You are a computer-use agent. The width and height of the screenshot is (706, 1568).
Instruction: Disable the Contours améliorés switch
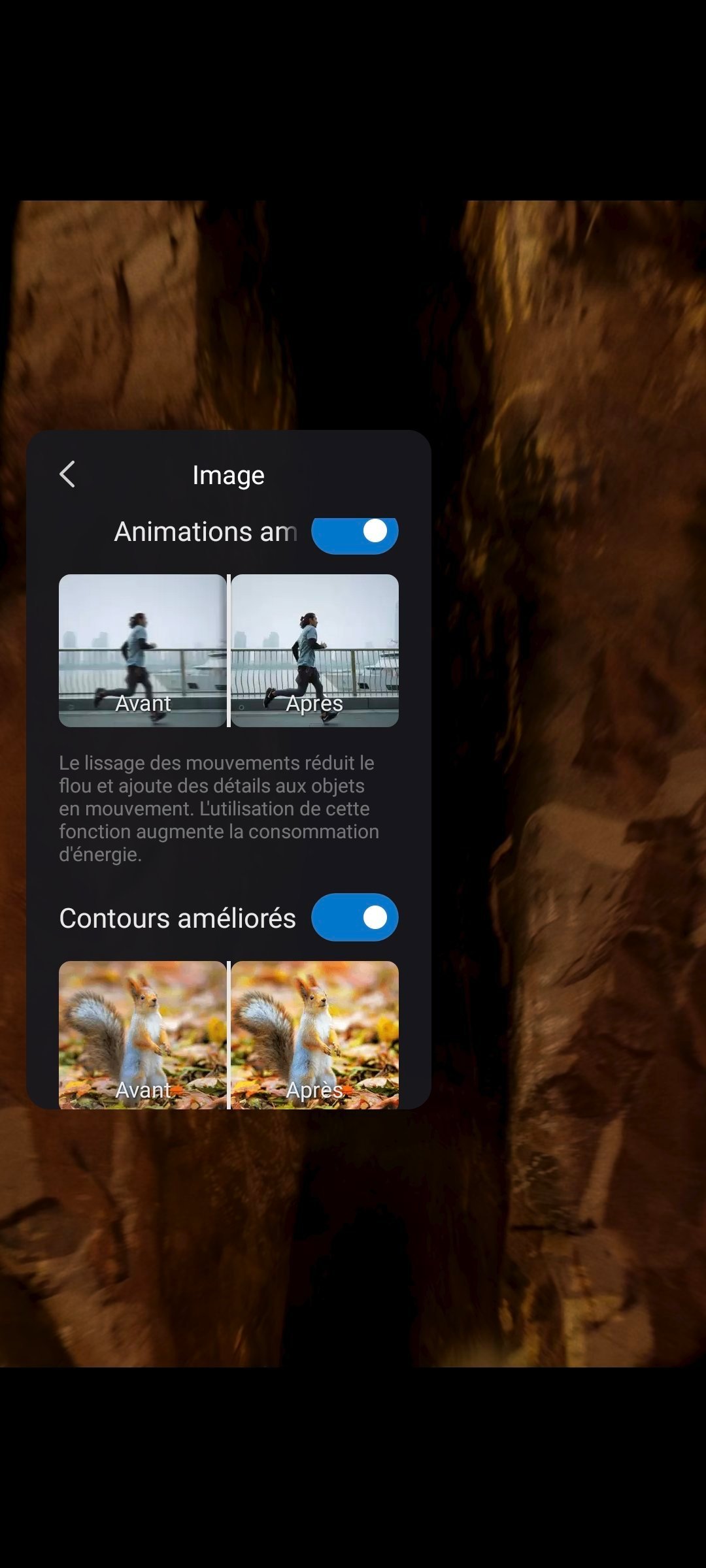355,917
